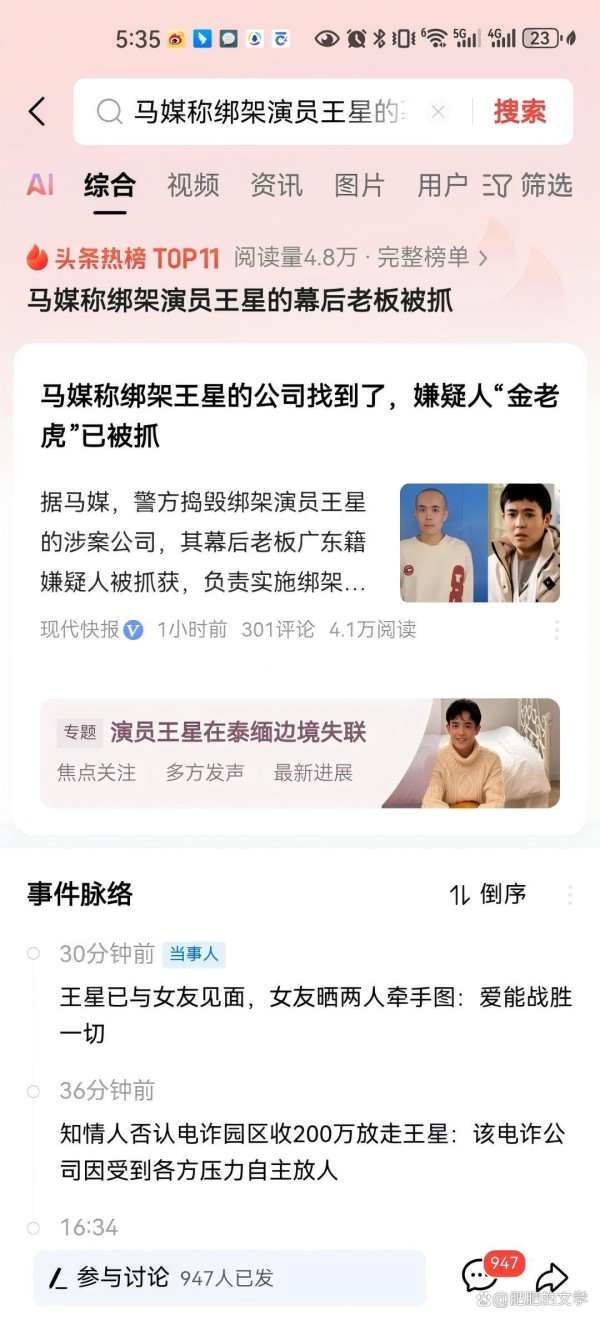Switch to the 资讯 tab

click(x=276, y=185)
